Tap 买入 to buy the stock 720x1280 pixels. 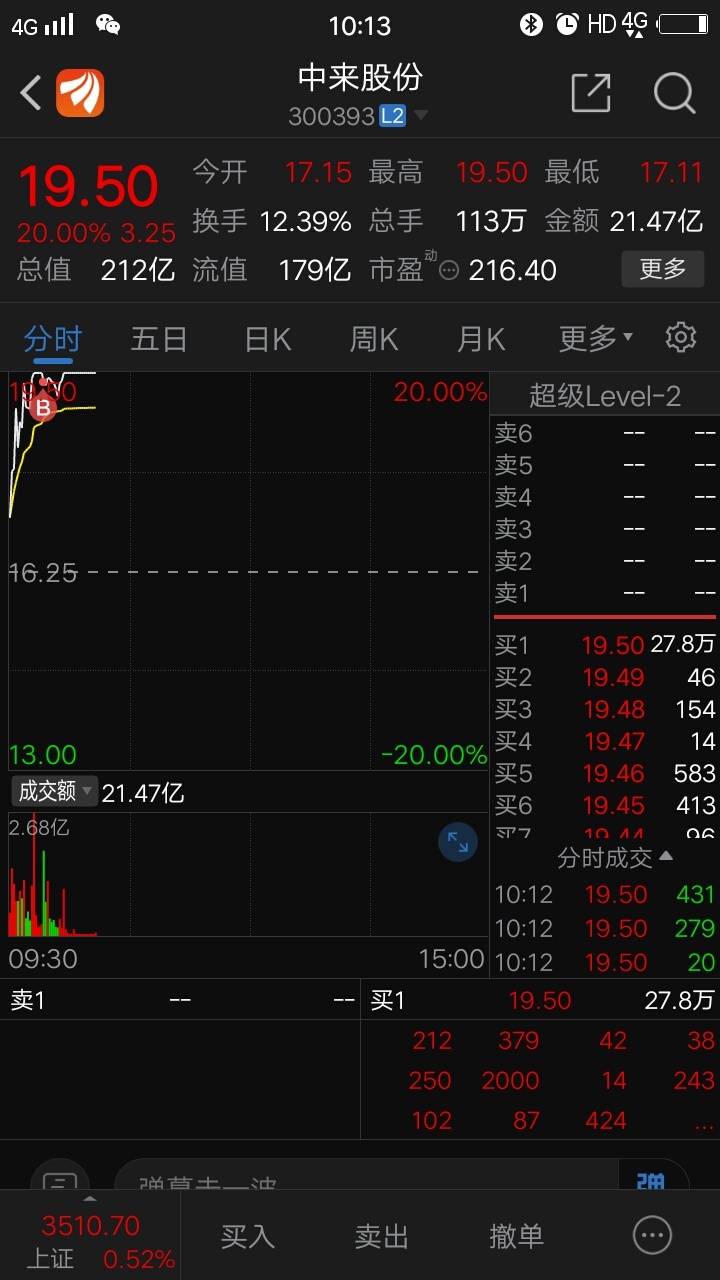coord(247,1236)
